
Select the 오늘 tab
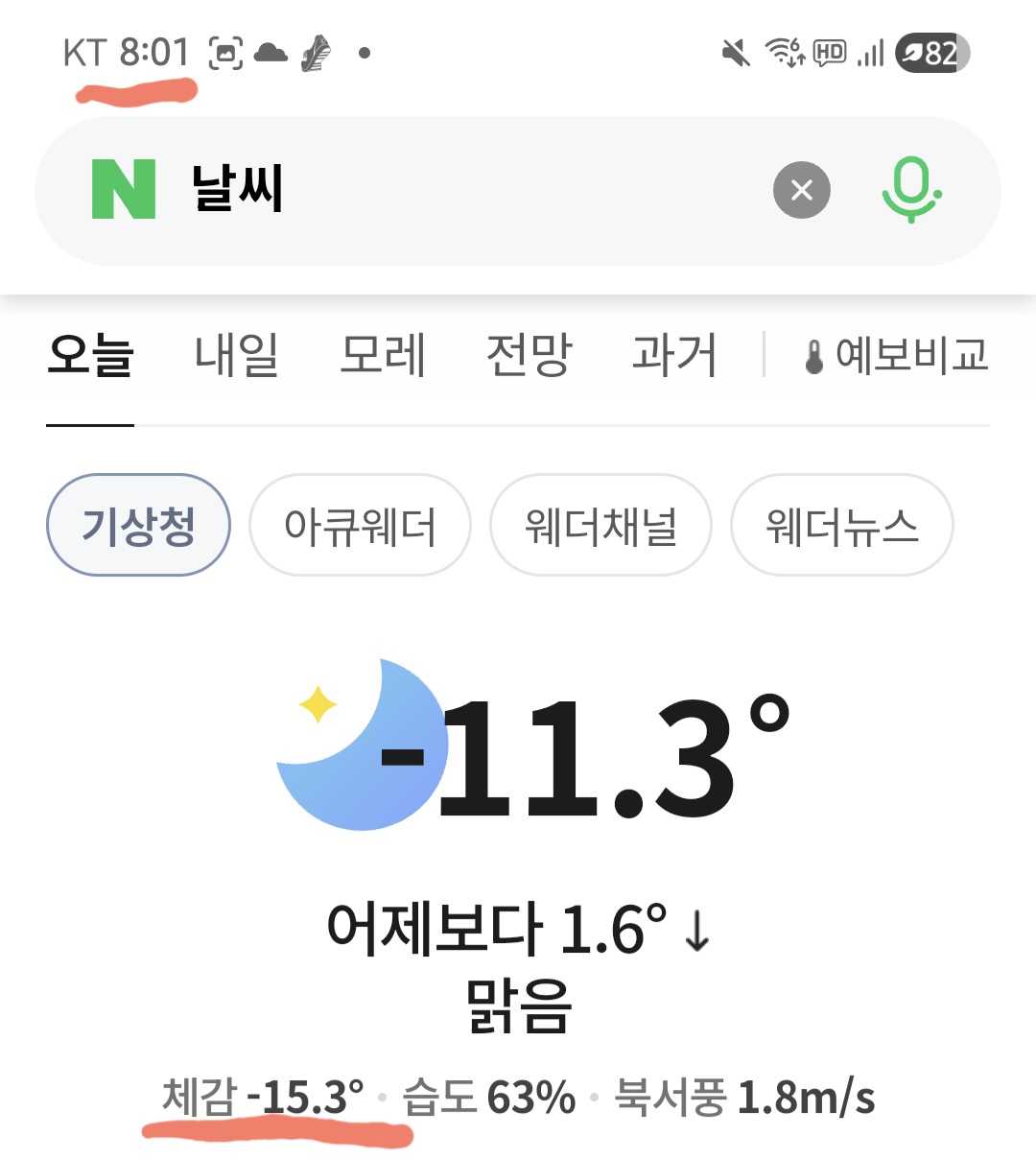click(90, 354)
